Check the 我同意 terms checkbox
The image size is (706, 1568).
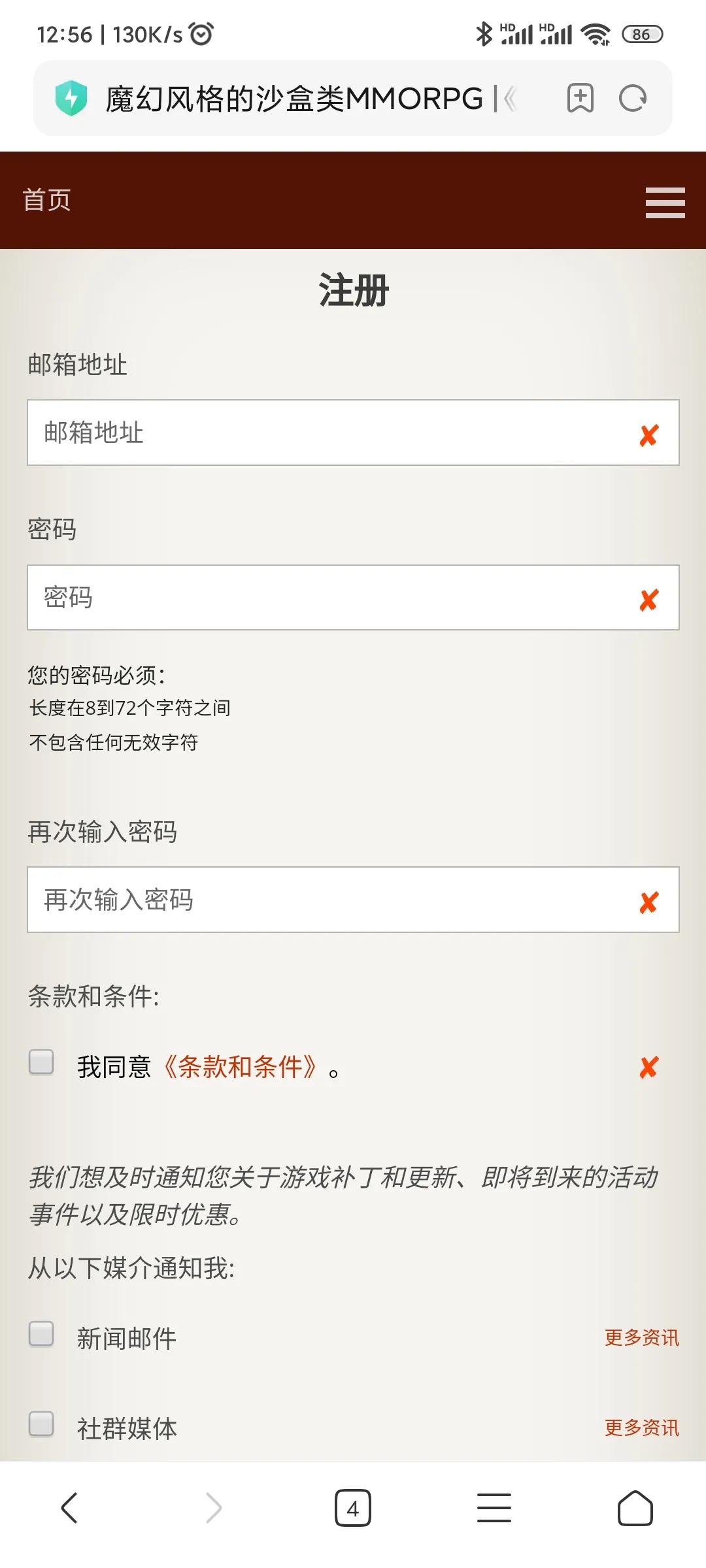[41, 1062]
